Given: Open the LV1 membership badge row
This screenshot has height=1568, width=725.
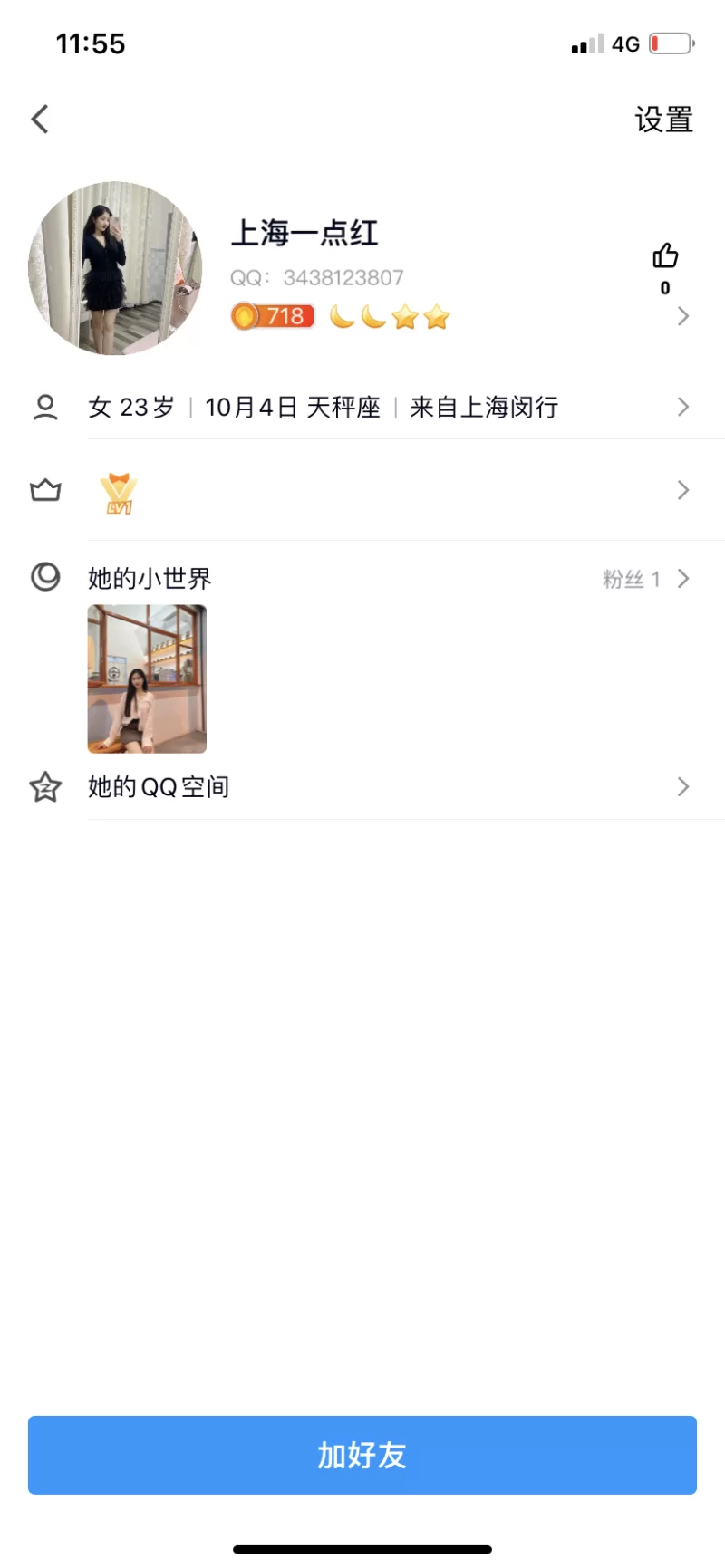Looking at the screenshot, I should tap(362, 491).
